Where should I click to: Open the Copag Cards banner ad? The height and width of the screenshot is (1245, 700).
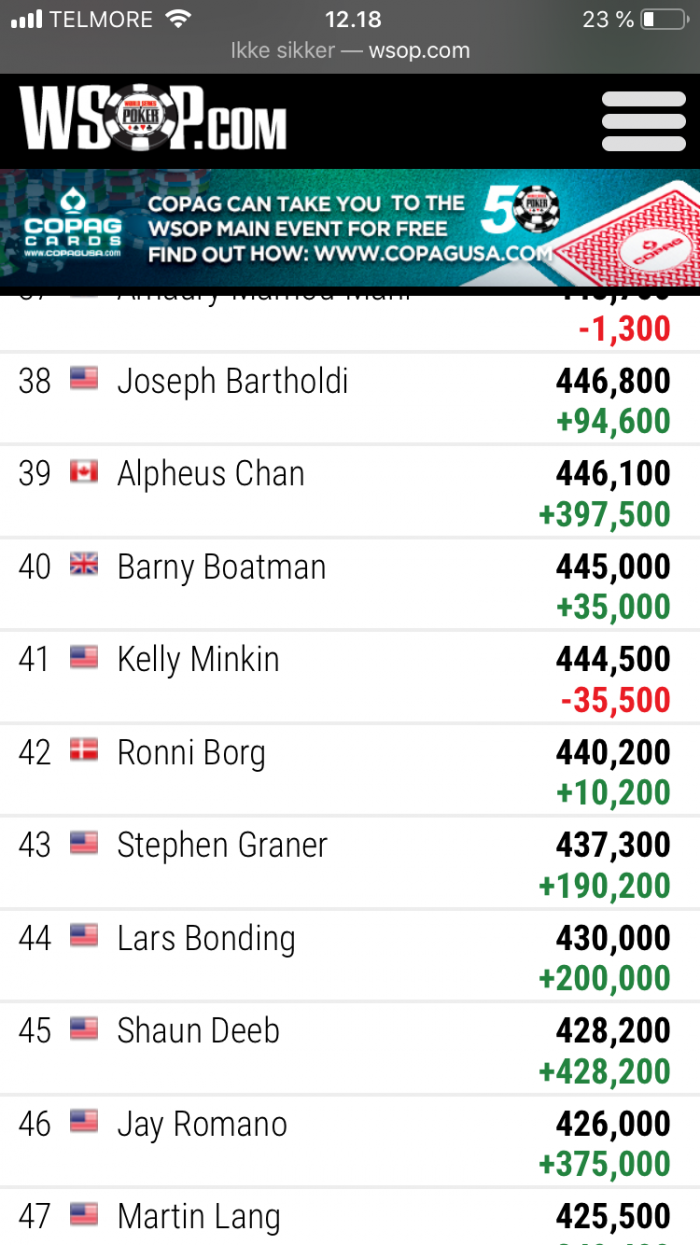(350, 228)
